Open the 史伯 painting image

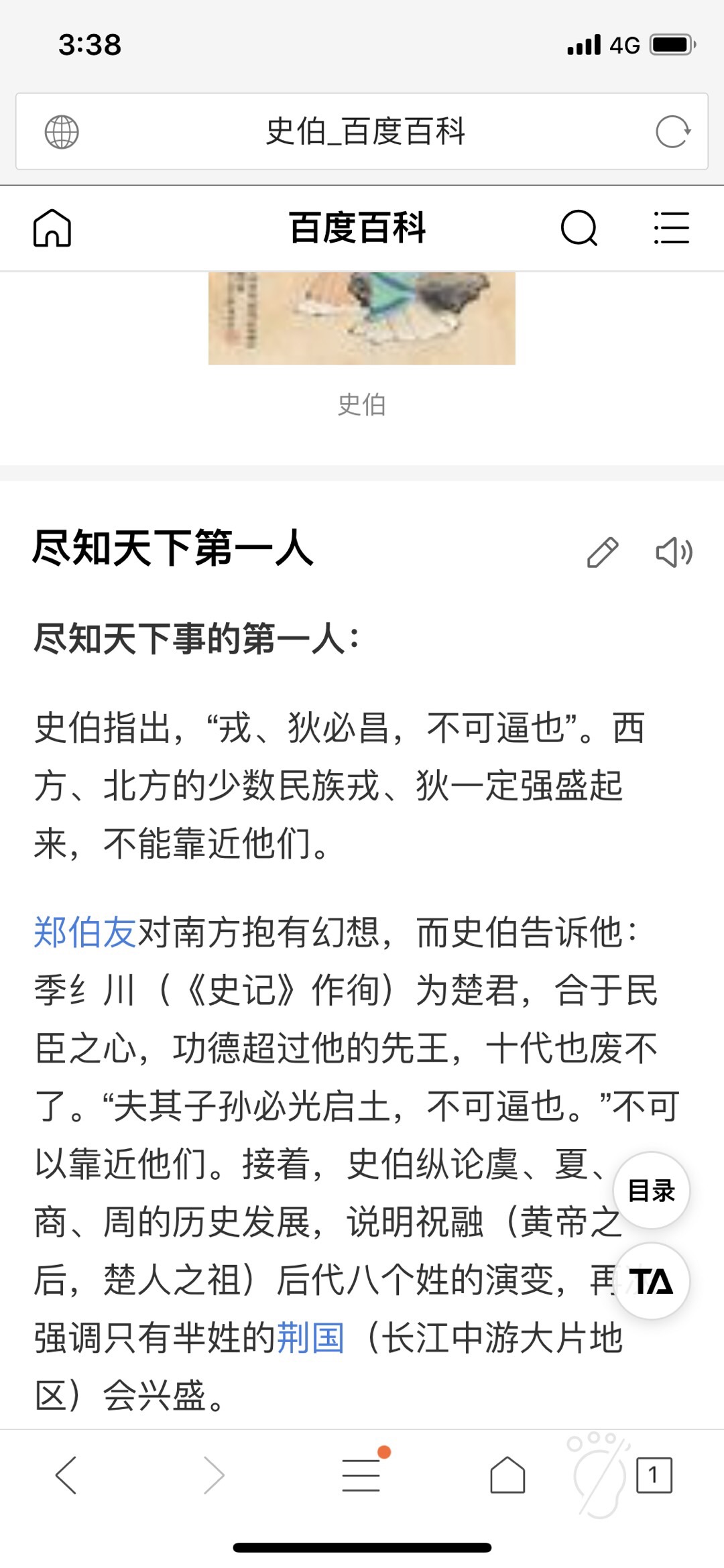[361, 318]
